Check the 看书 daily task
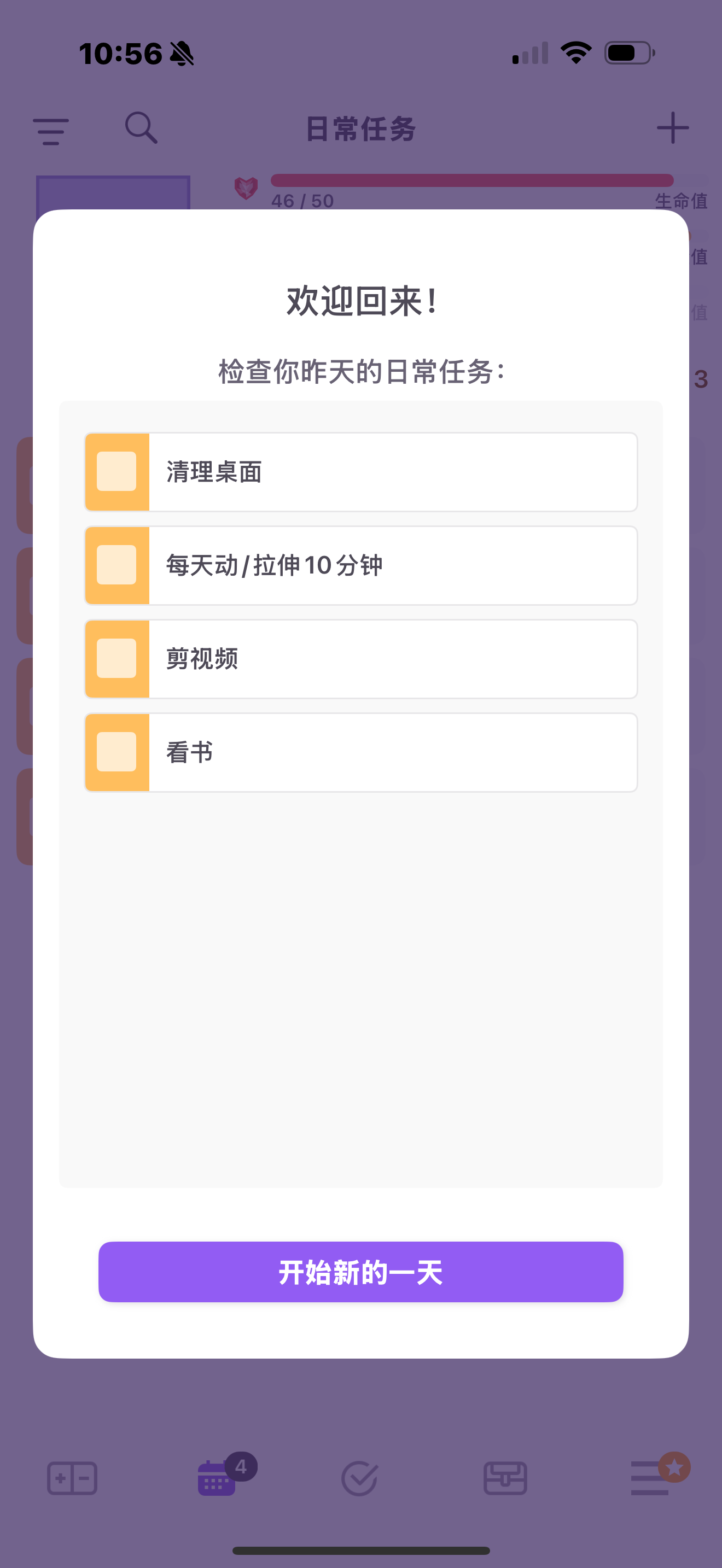The height and width of the screenshot is (1568, 722). point(117,752)
